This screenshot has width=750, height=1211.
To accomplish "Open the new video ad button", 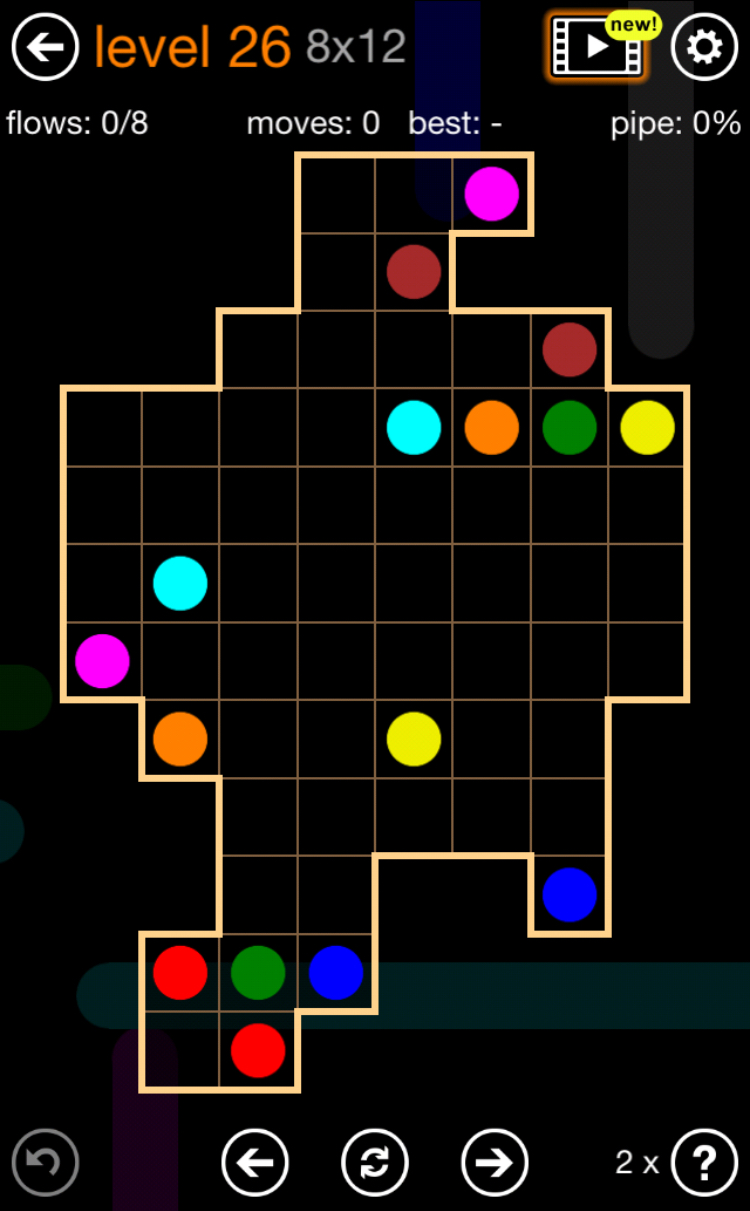I will (598, 46).
